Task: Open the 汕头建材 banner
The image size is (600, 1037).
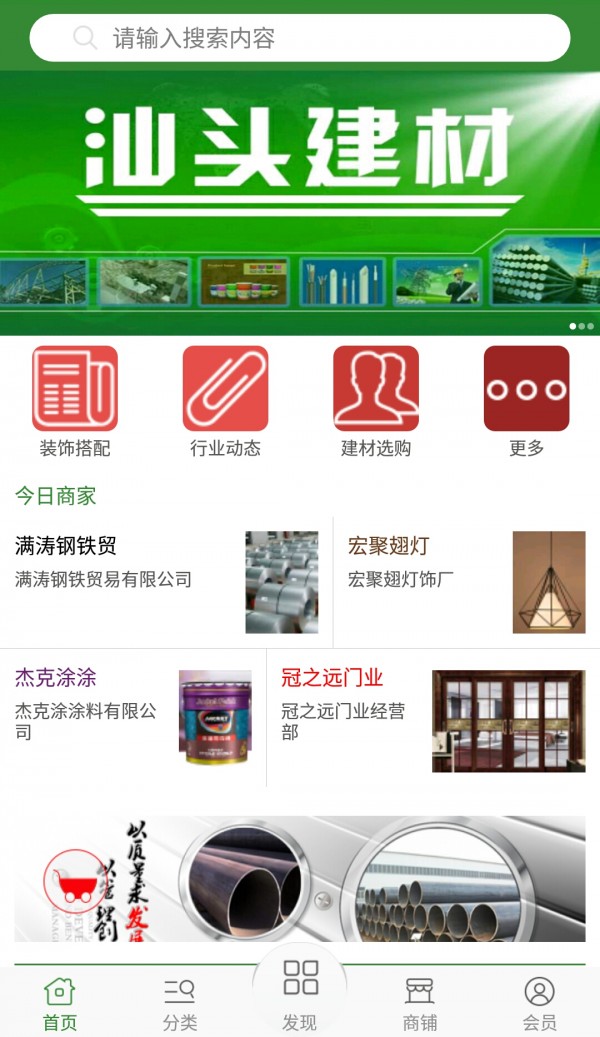Action: 300,200
